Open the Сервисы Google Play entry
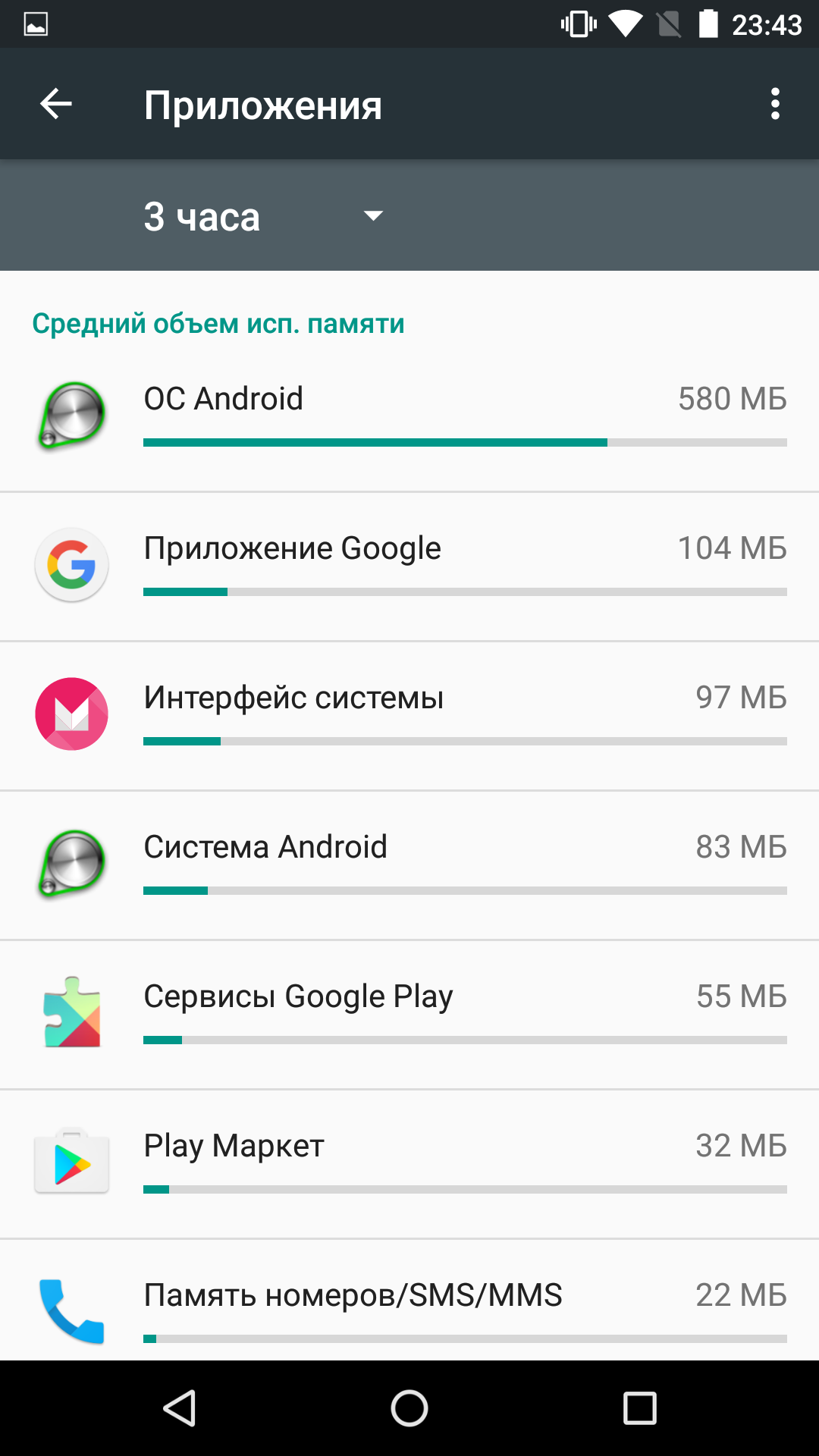 coord(409,1014)
